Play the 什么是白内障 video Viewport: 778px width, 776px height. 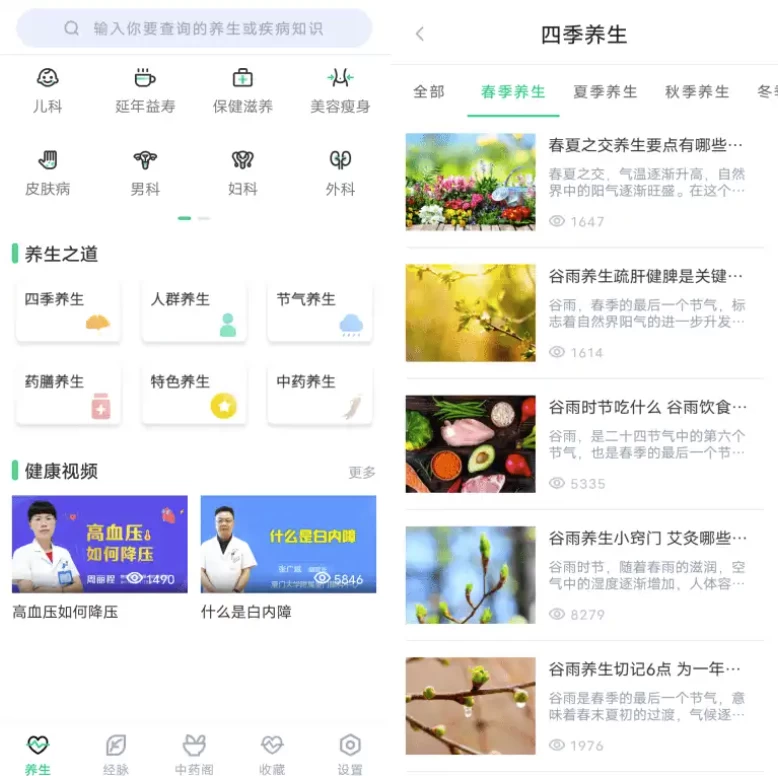[288, 545]
